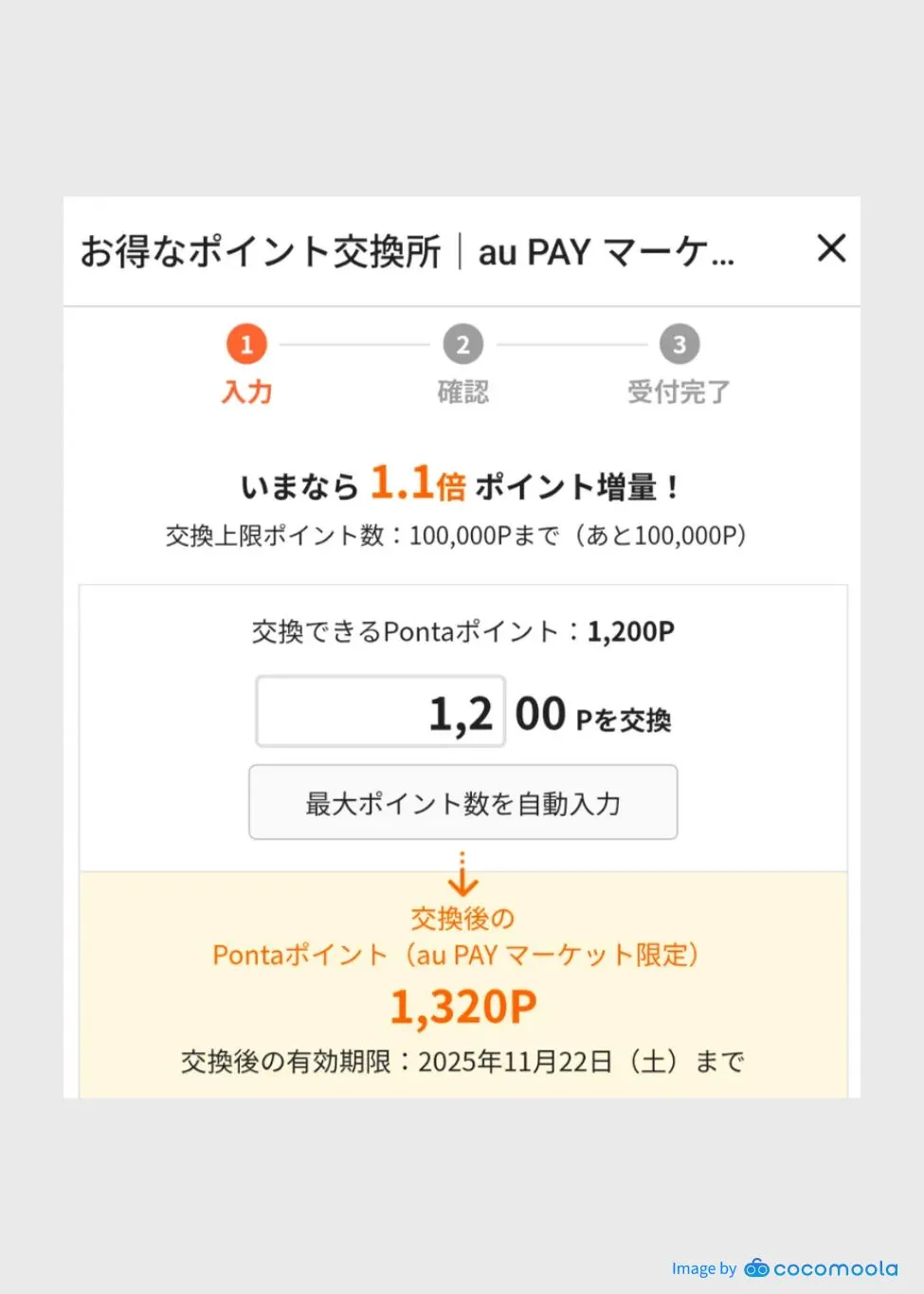Click the au PAY マーケット dialog title
This screenshot has height=1294, width=924.
coord(408,251)
